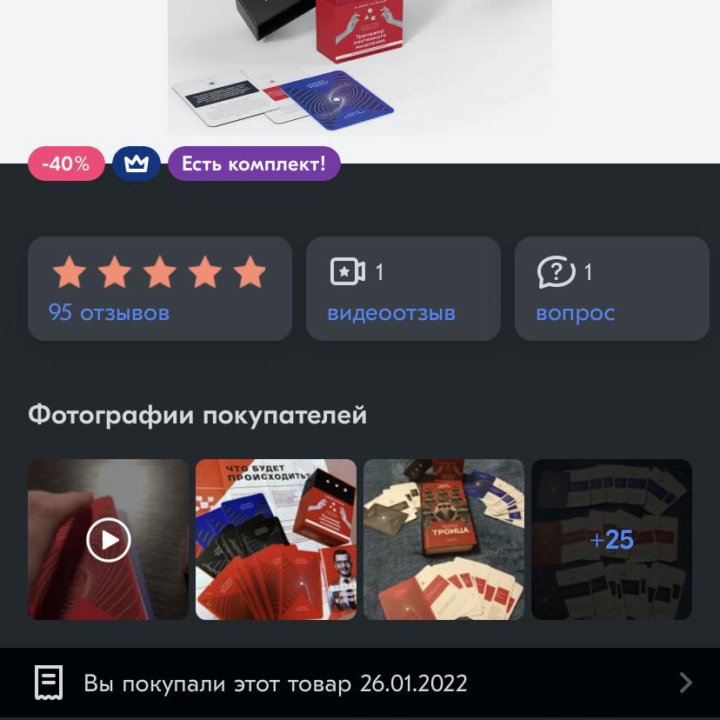This screenshot has height=720, width=720.
Task: Show the +25 more customer photos
Action: (x=611, y=540)
